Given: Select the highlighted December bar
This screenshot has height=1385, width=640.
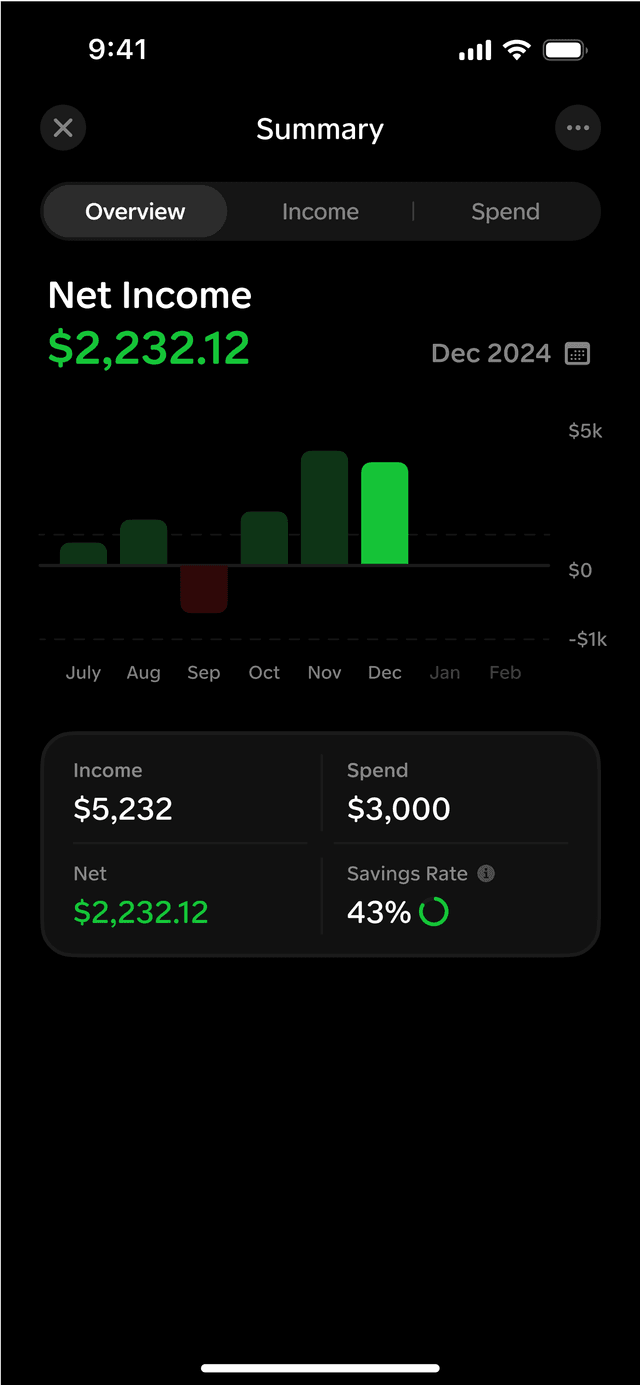Looking at the screenshot, I should pos(385,513).
